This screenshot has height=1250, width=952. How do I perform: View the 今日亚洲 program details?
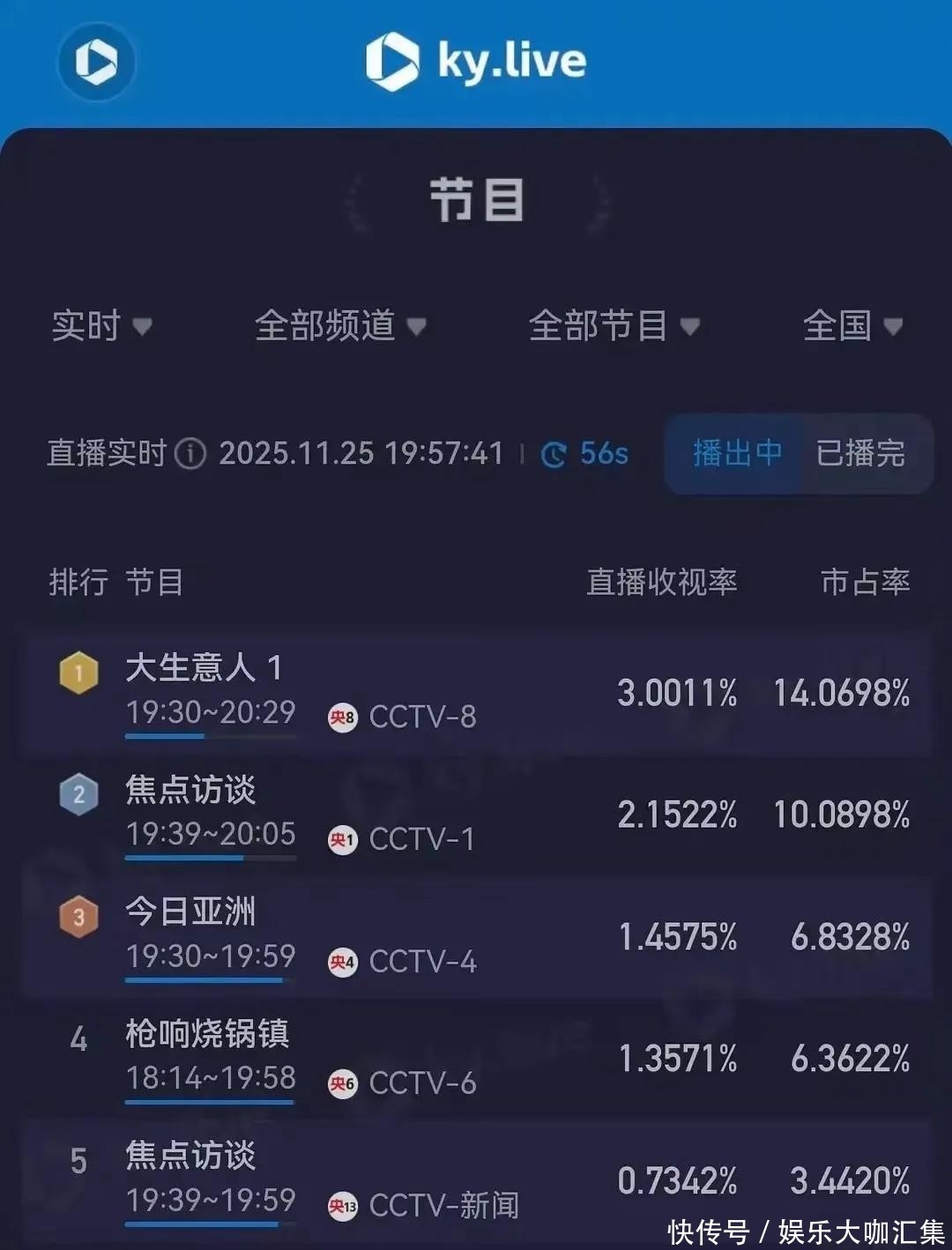pyautogui.click(x=476, y=936)
